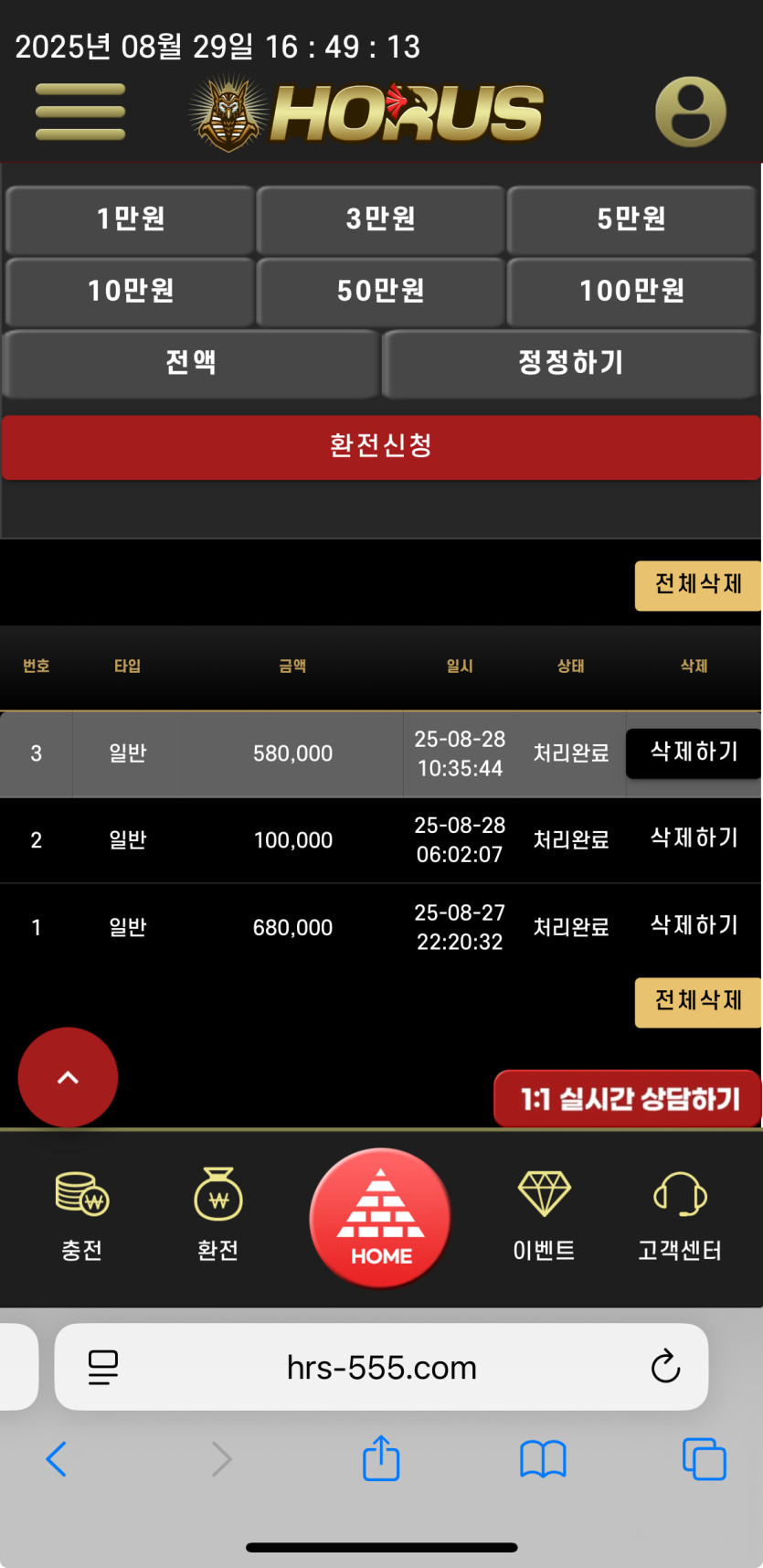
Task: Start 1:1 실시간 상담하기 live chat
Action: coord(628,1099)
